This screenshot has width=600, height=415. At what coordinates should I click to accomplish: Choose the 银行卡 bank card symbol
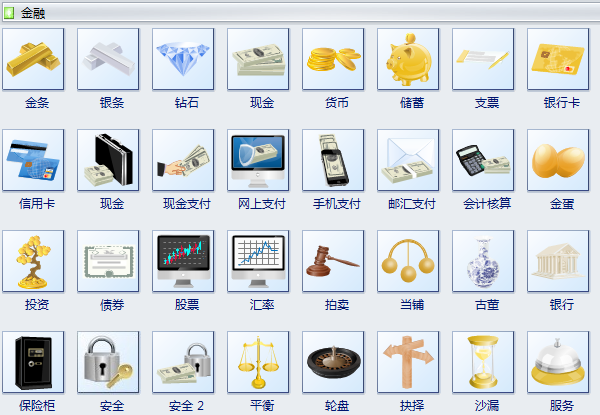tap(558, 59)
